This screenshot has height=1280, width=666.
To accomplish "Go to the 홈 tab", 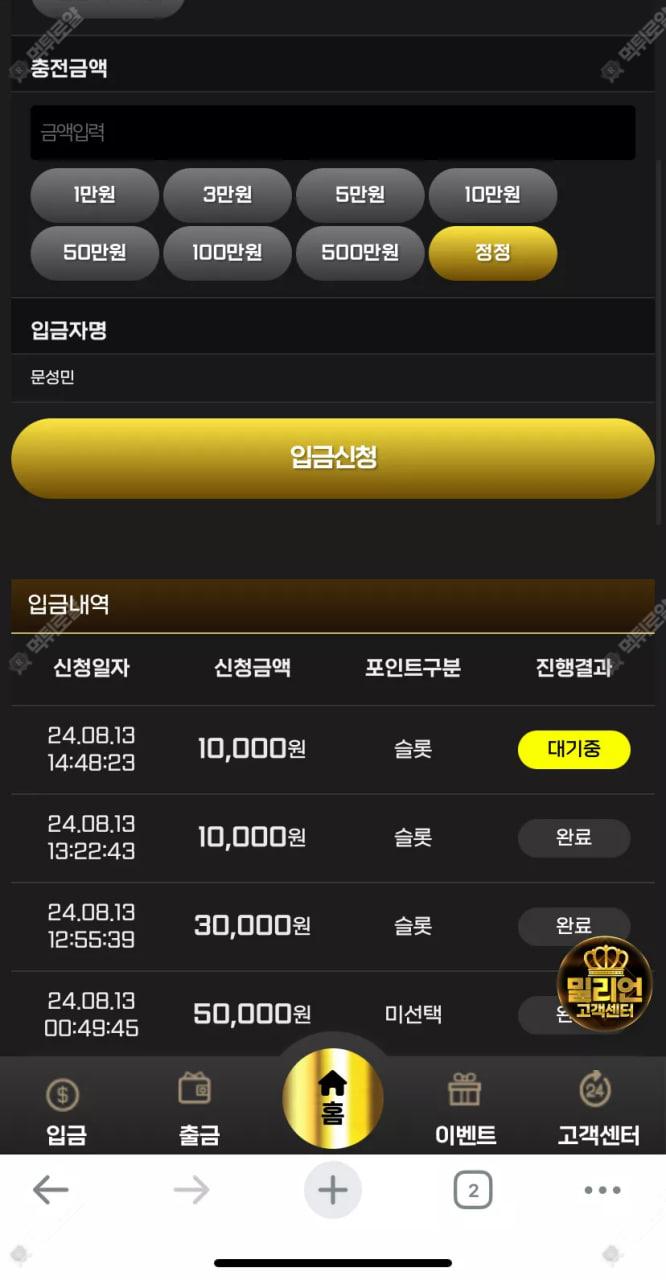I will coord(332,1098).
